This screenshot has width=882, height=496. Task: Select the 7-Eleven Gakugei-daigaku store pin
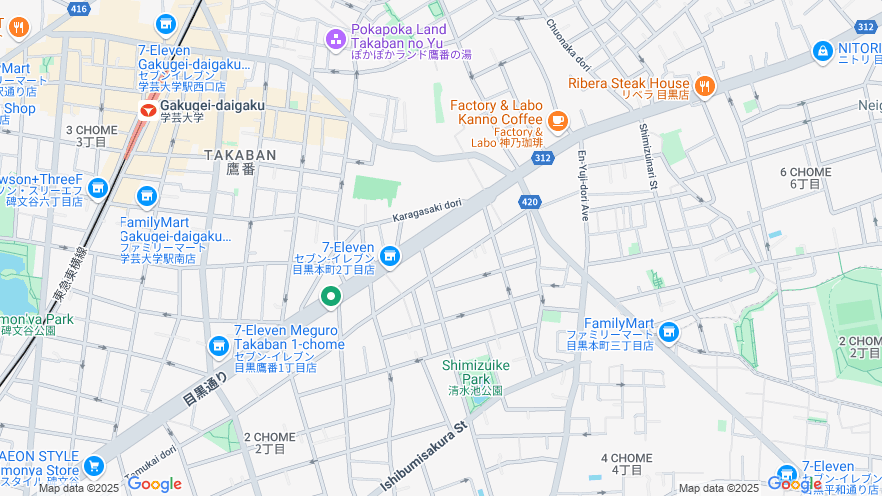(x=165, y=24)
